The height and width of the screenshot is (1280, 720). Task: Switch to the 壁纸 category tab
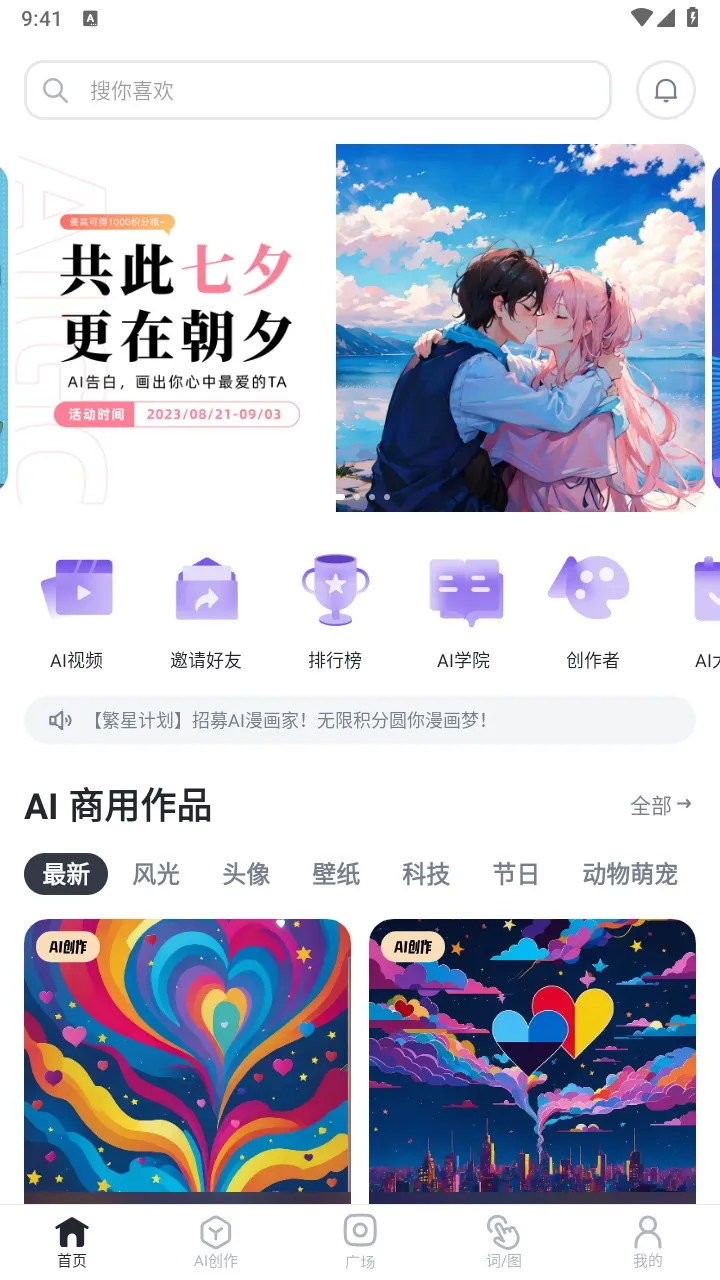coord(335,874)
